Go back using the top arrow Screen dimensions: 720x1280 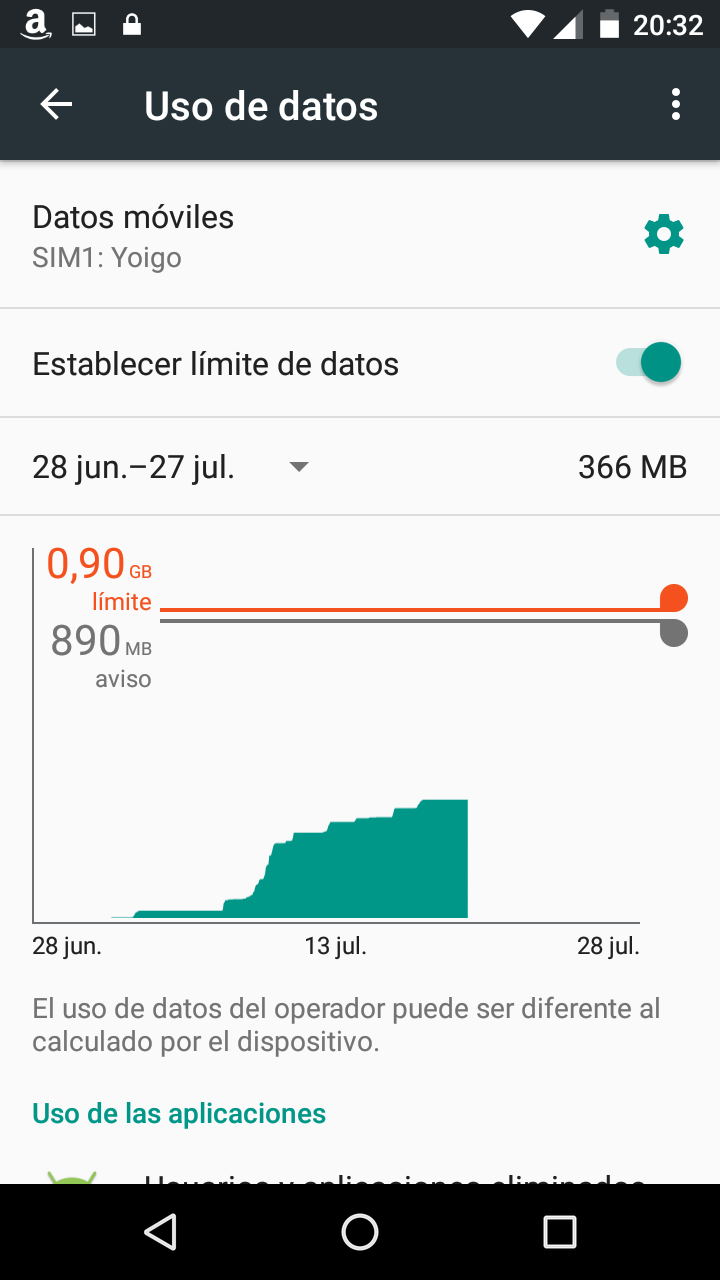coord(56,104)
